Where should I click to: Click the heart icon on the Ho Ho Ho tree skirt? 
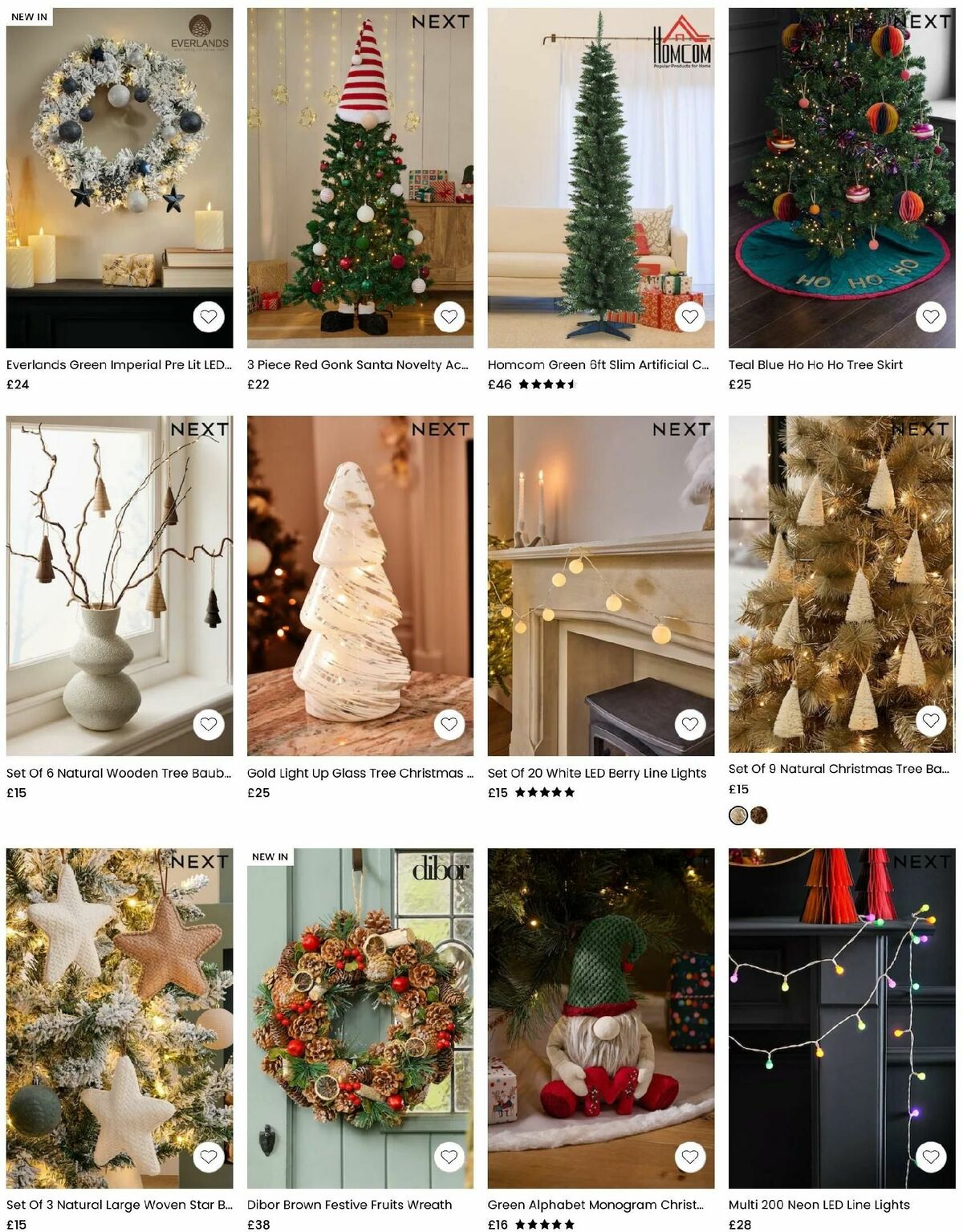click(x=931, y=316)
